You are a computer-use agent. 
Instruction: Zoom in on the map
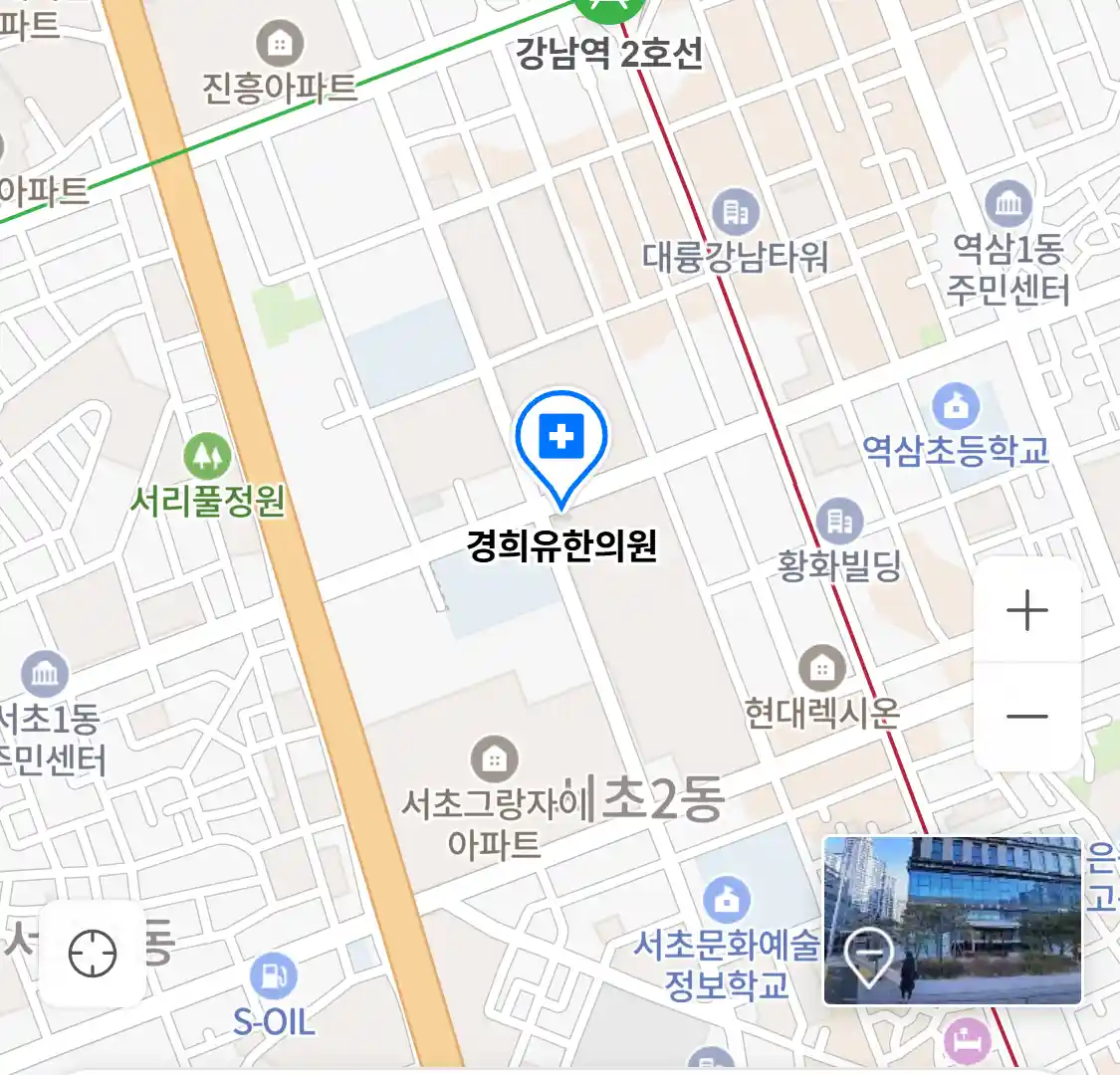[x=1026, y=610]
